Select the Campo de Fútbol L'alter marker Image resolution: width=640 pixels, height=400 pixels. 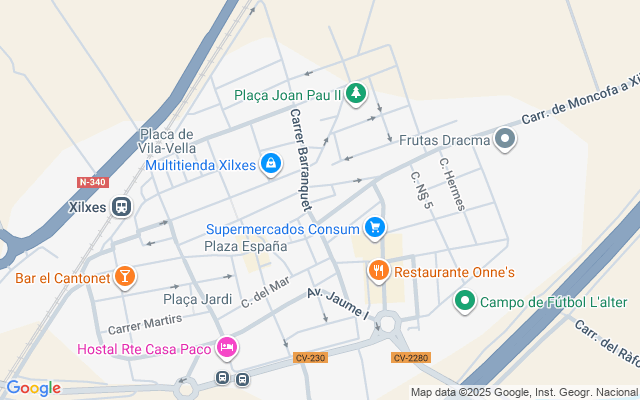(465, 301)
